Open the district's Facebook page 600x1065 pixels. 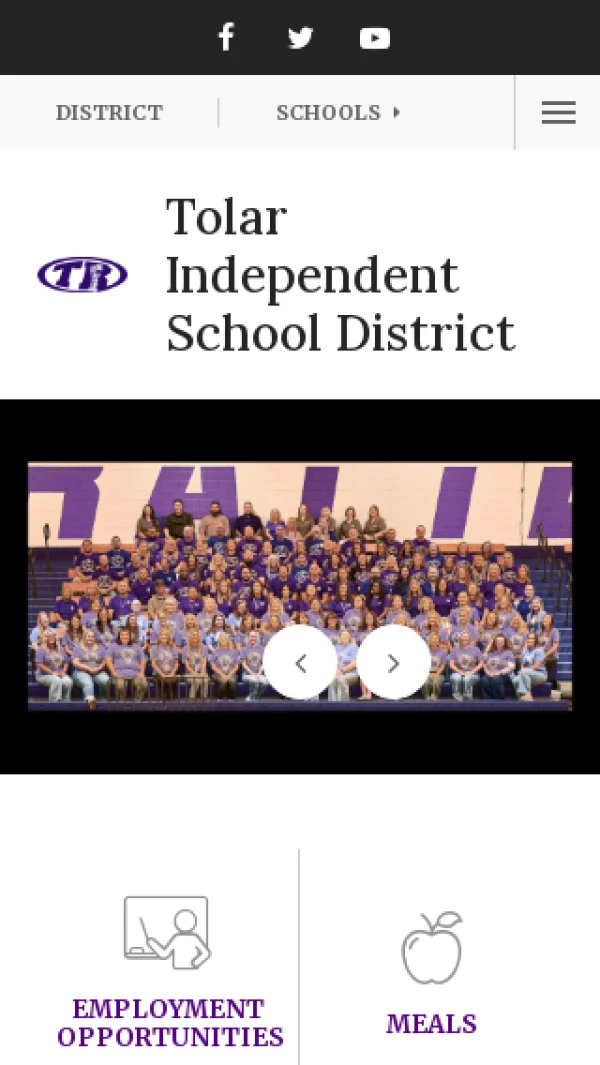point(226,38)
